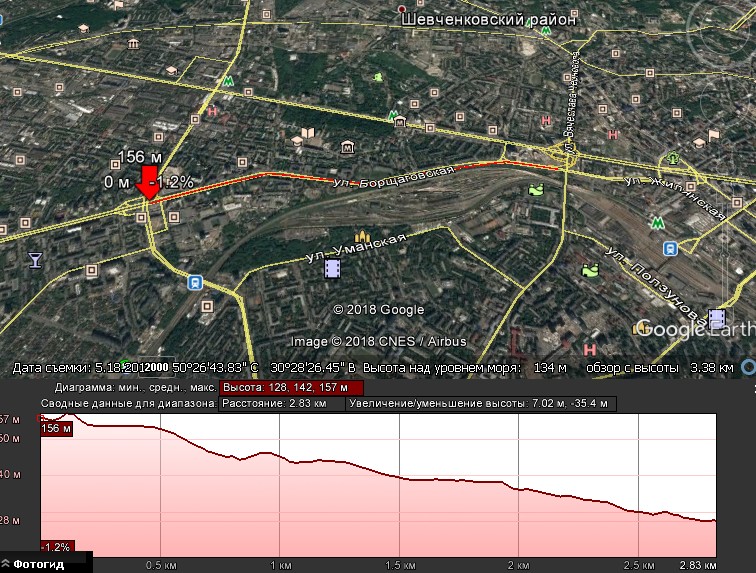Tap the train station icon south of red arrow

(193, 283)
